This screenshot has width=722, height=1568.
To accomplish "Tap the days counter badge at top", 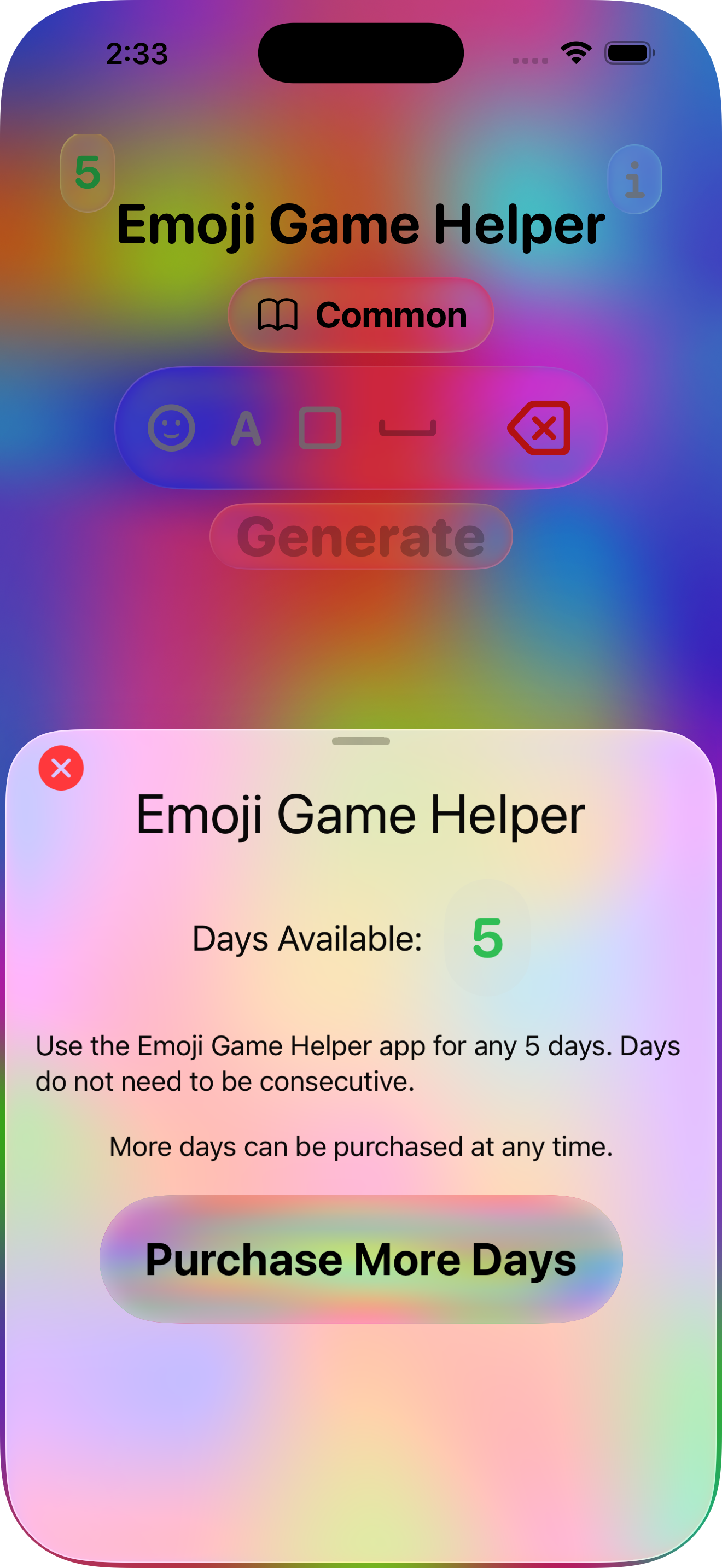I will coord(87,173).
